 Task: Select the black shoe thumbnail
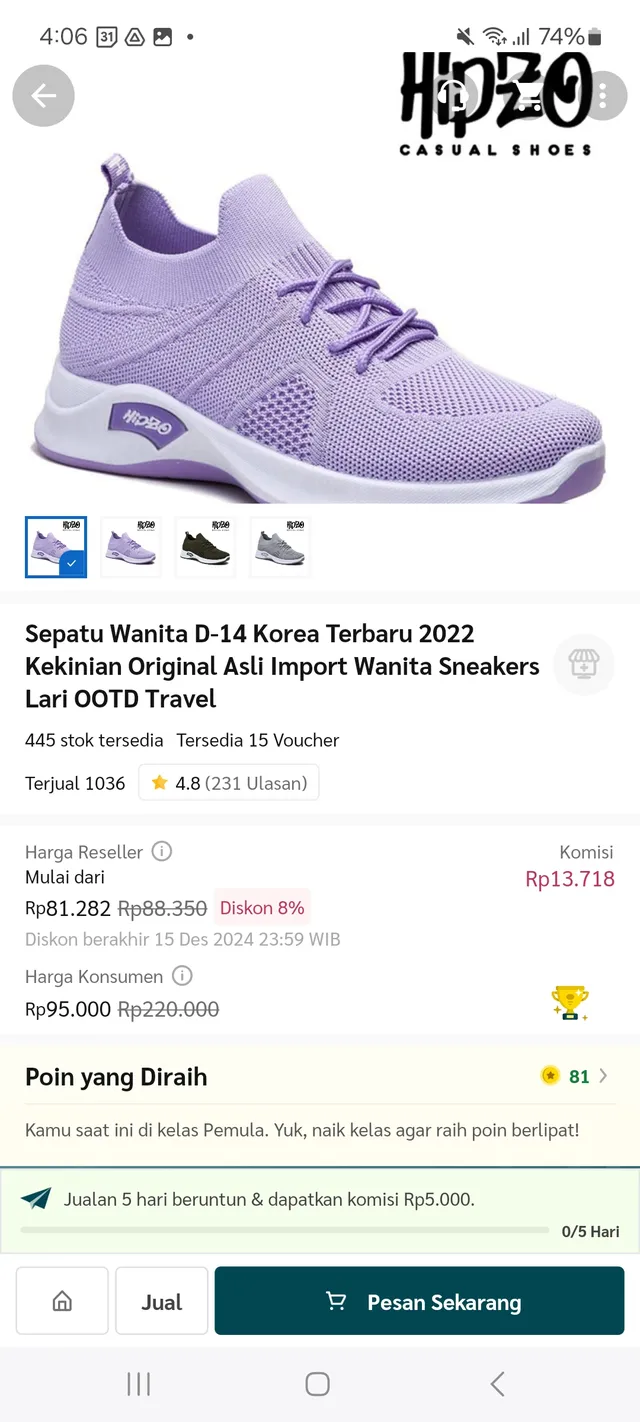pos(206,547)
